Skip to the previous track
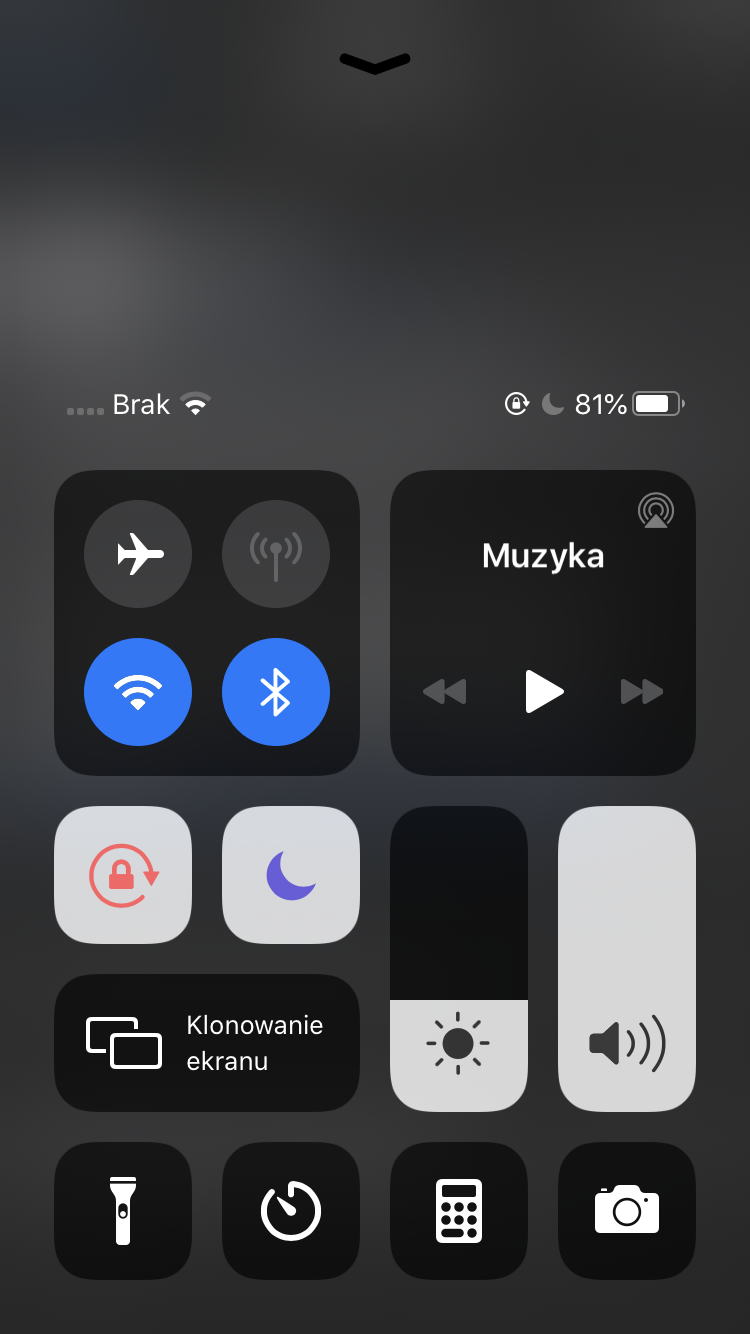Screen dimensions: 750x1334 click(x=445, y=691)
